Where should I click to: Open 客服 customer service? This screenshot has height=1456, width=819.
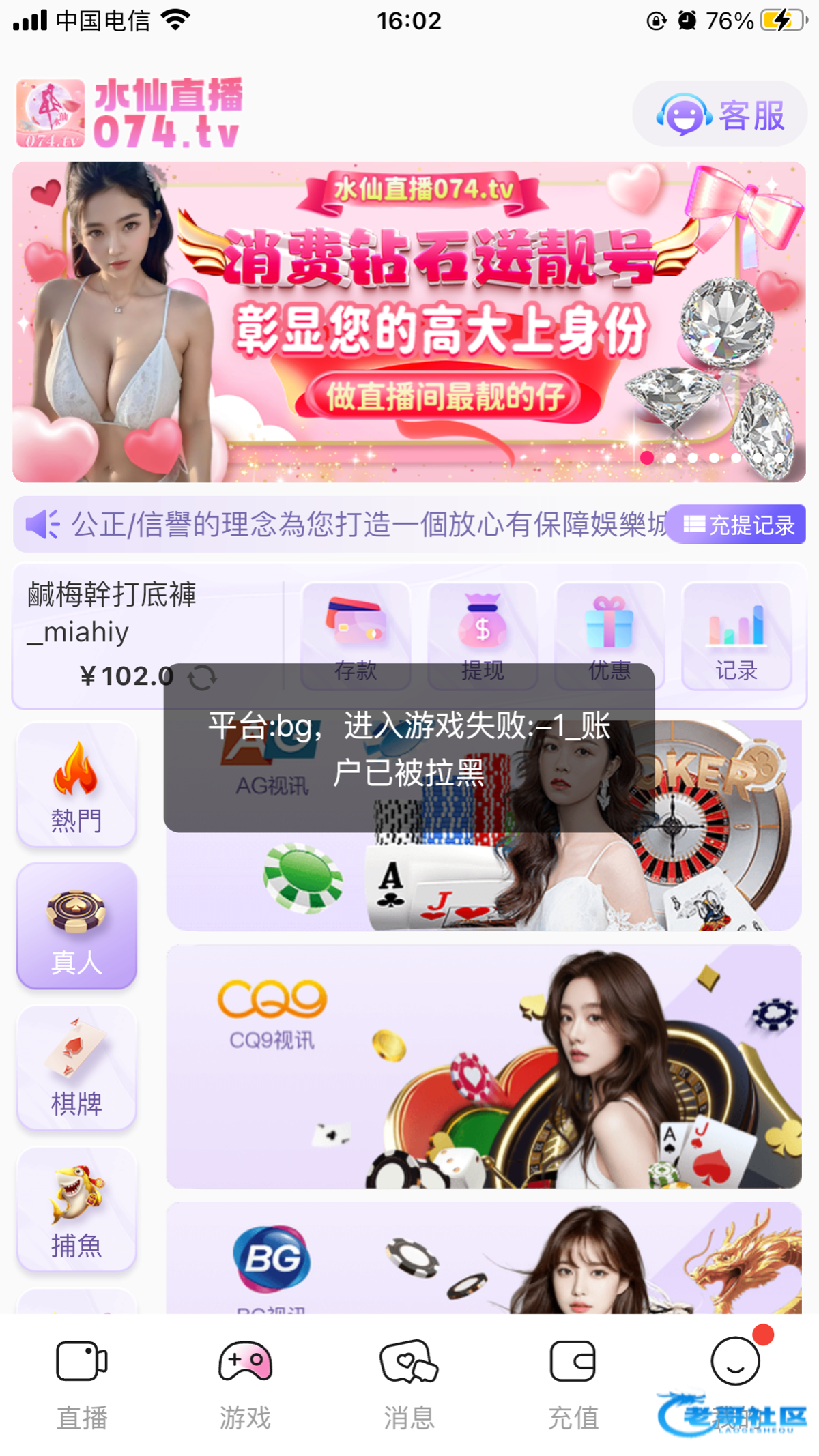(720, 114)
